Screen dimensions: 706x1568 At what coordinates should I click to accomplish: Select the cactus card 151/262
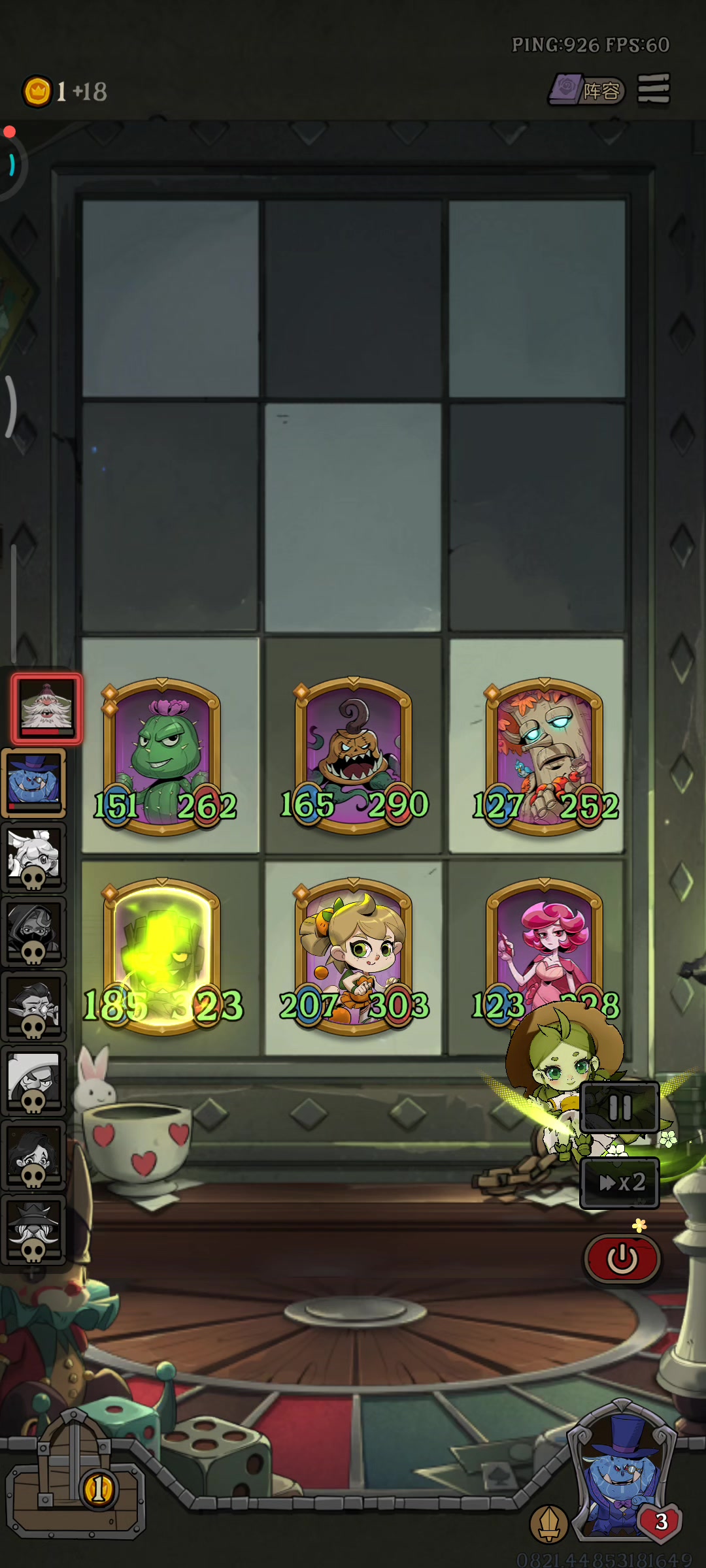[163, 755]
